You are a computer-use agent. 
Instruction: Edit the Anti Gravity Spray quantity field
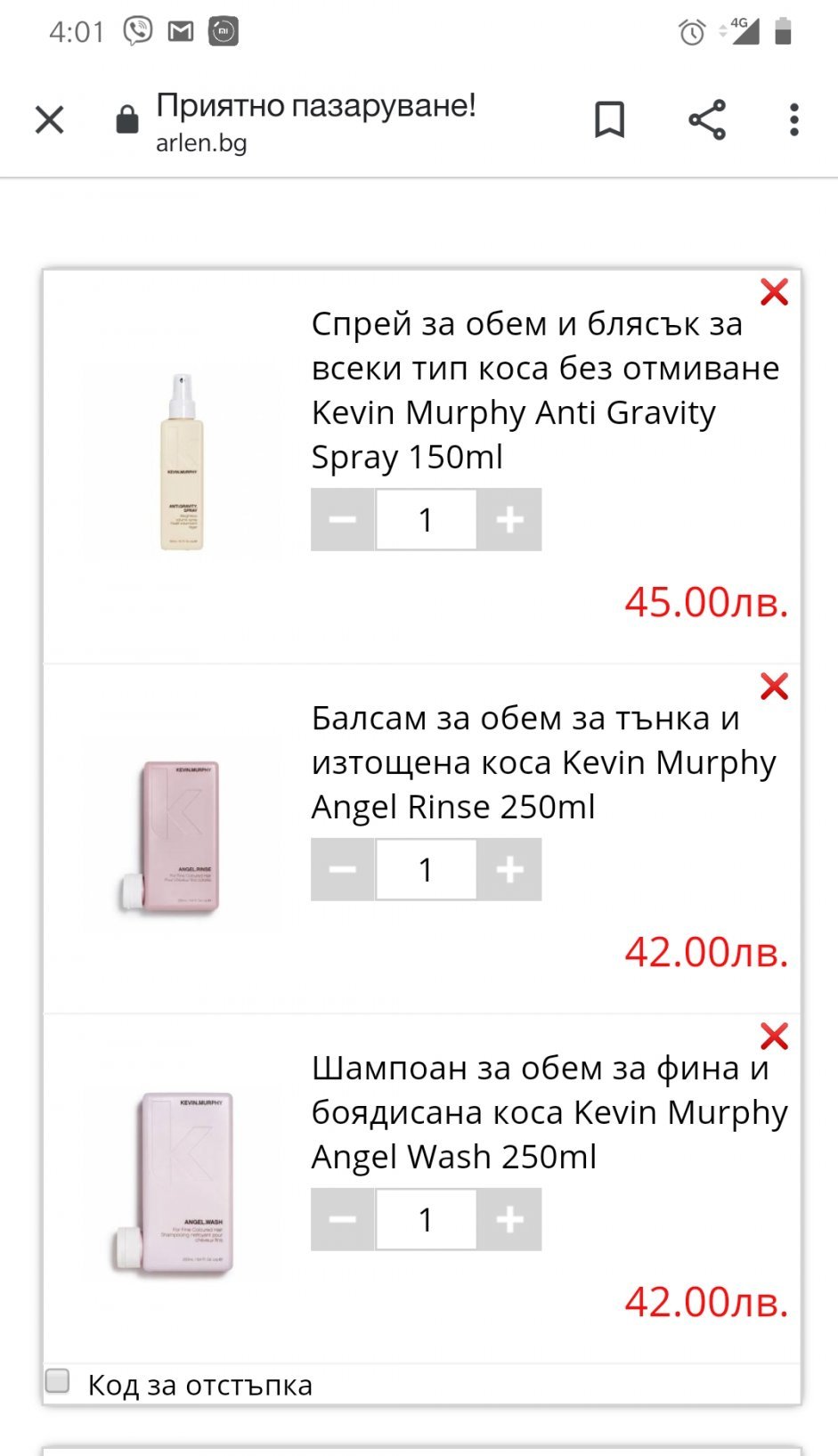[426, 519]
